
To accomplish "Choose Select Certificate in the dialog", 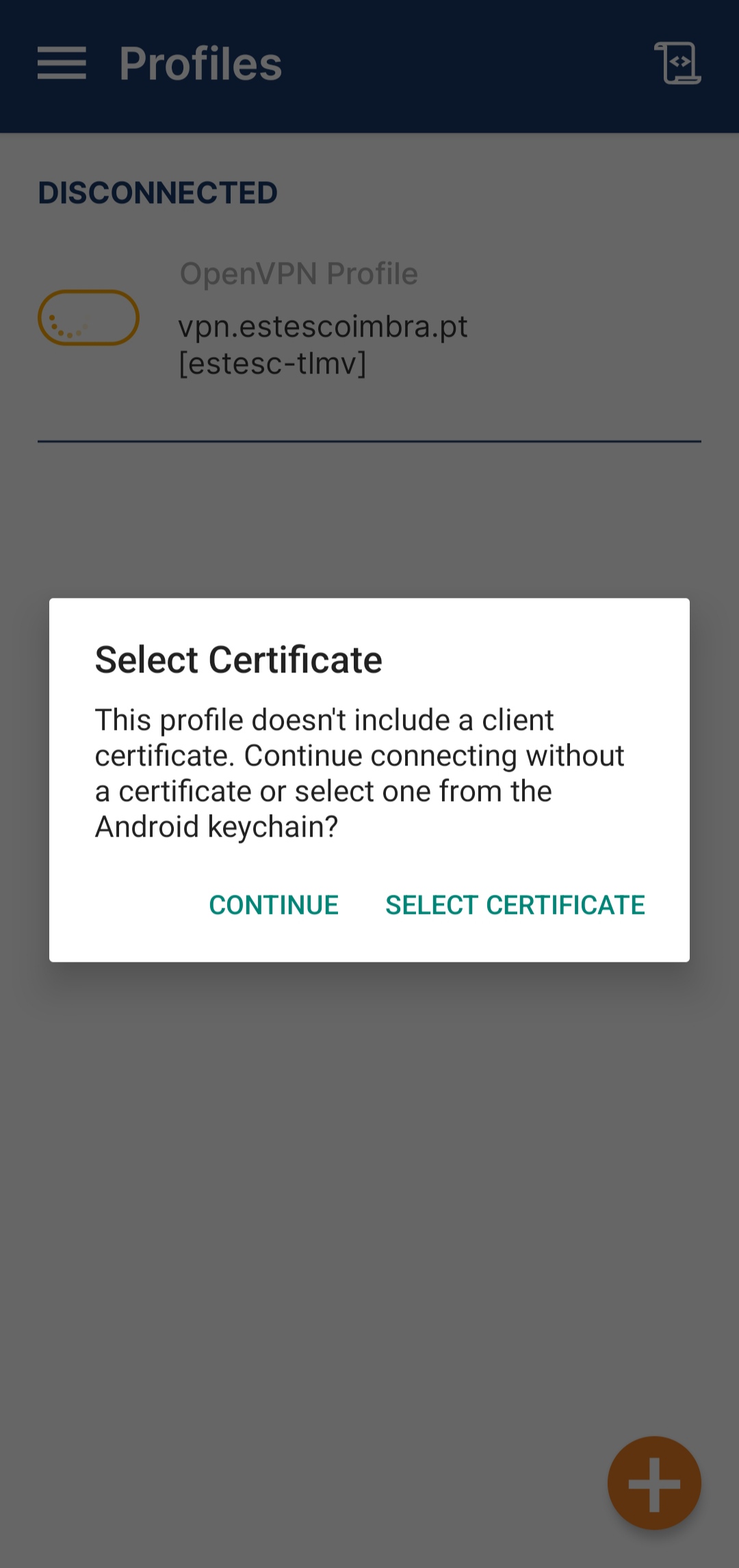I will pos(515,905).
